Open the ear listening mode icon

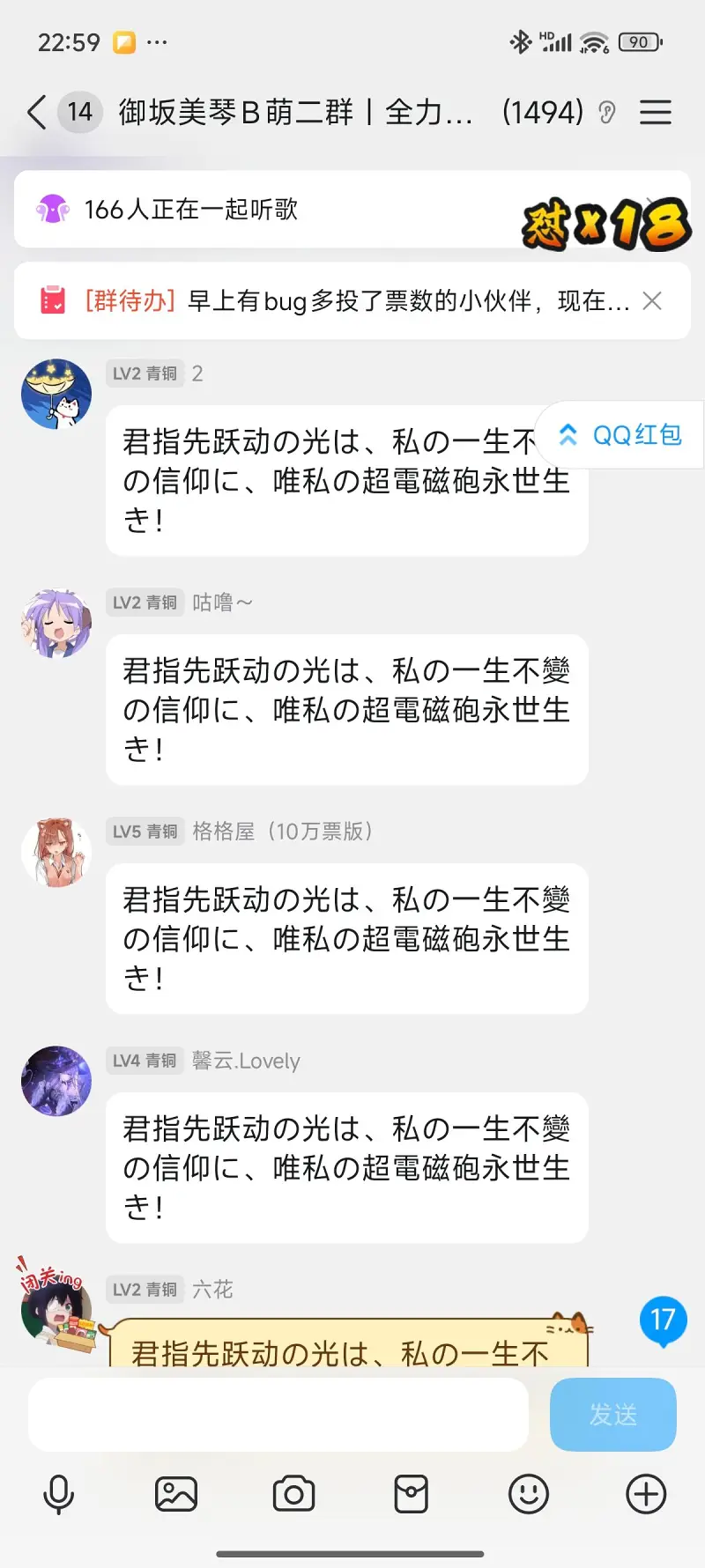pyautogui.click(x=606, y=113)
